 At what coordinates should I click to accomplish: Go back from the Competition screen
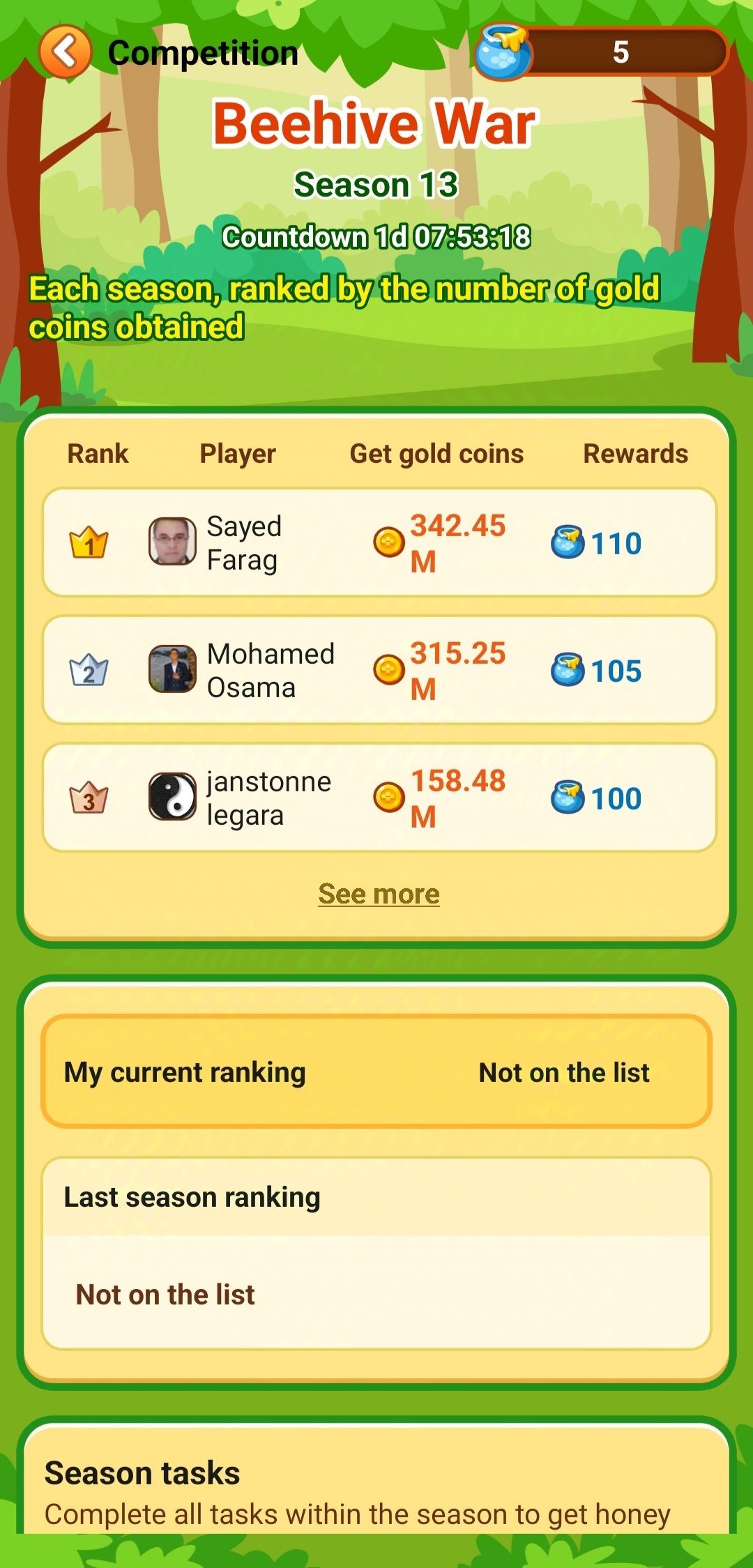[66, 52]
